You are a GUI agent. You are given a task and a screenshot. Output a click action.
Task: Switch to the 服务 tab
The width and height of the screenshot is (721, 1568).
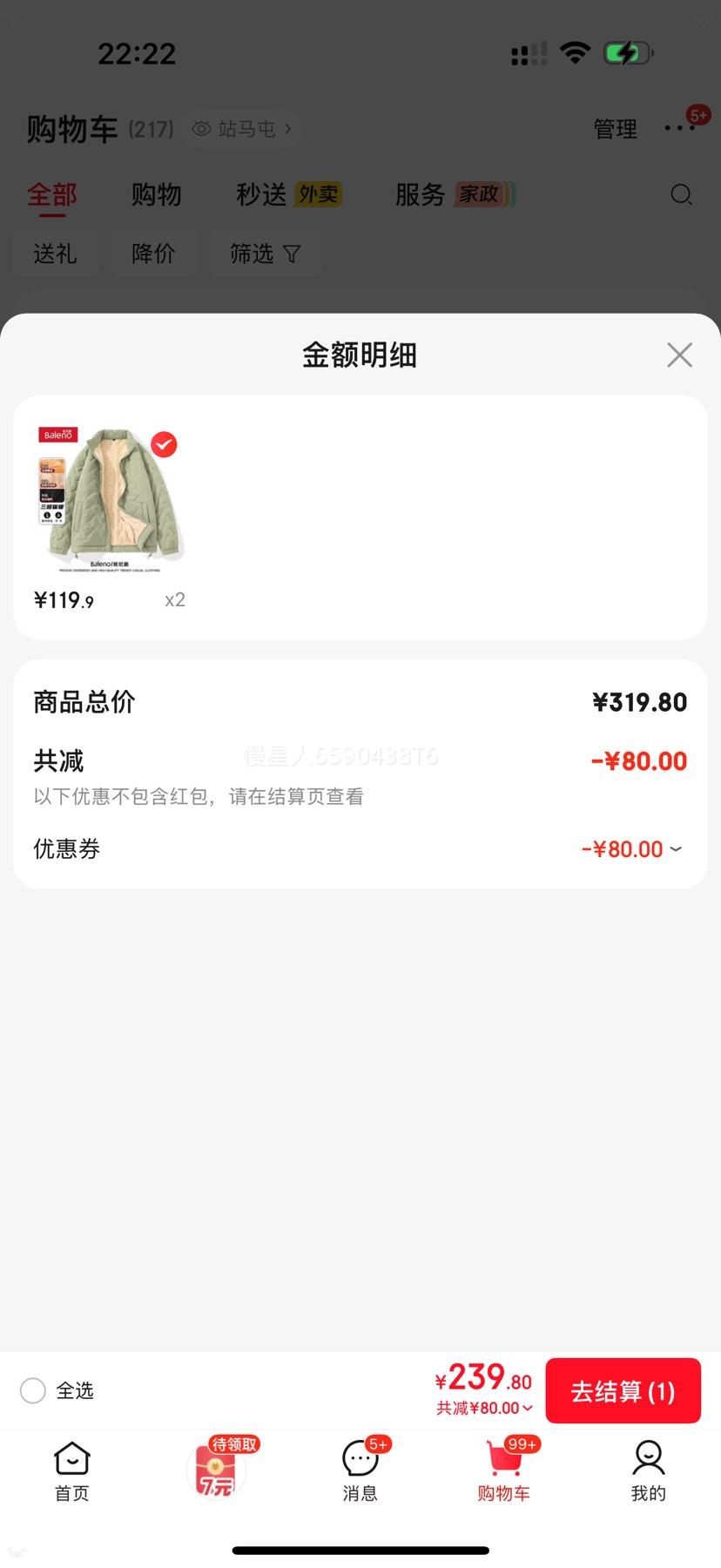pos(421,195)
